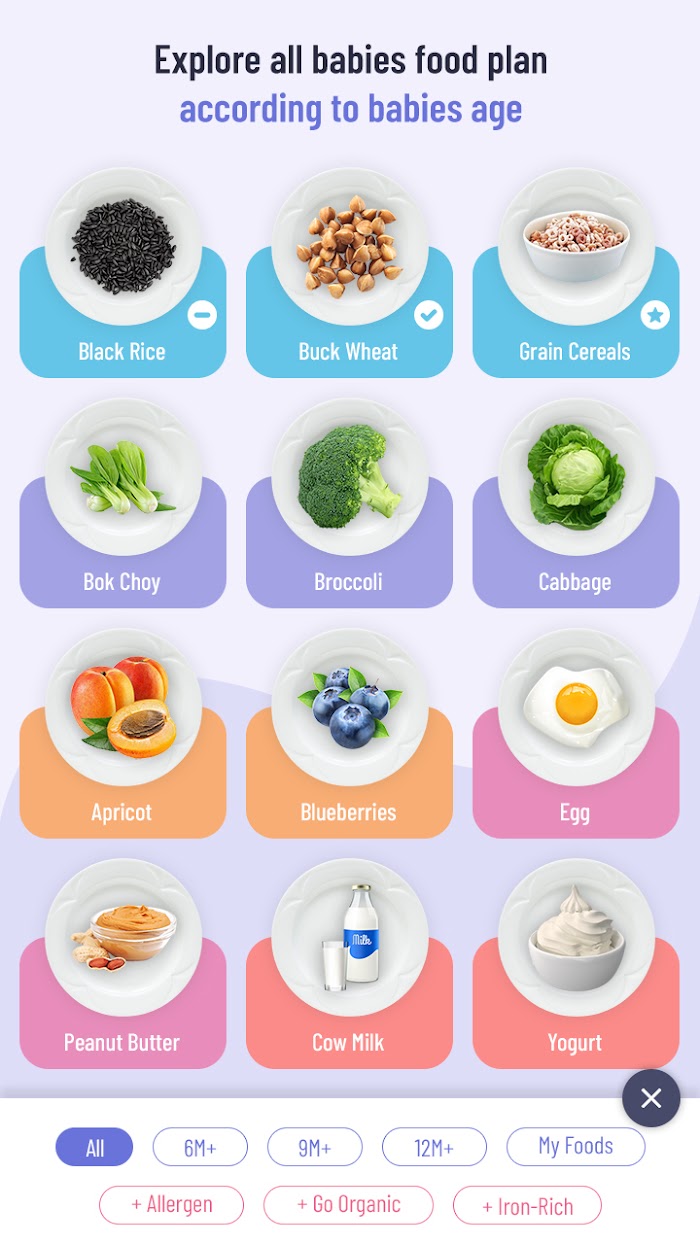This screenshot has width=700, height=1244.
Task: Open the Cow Milk card
Action: (x=349, y=963)
